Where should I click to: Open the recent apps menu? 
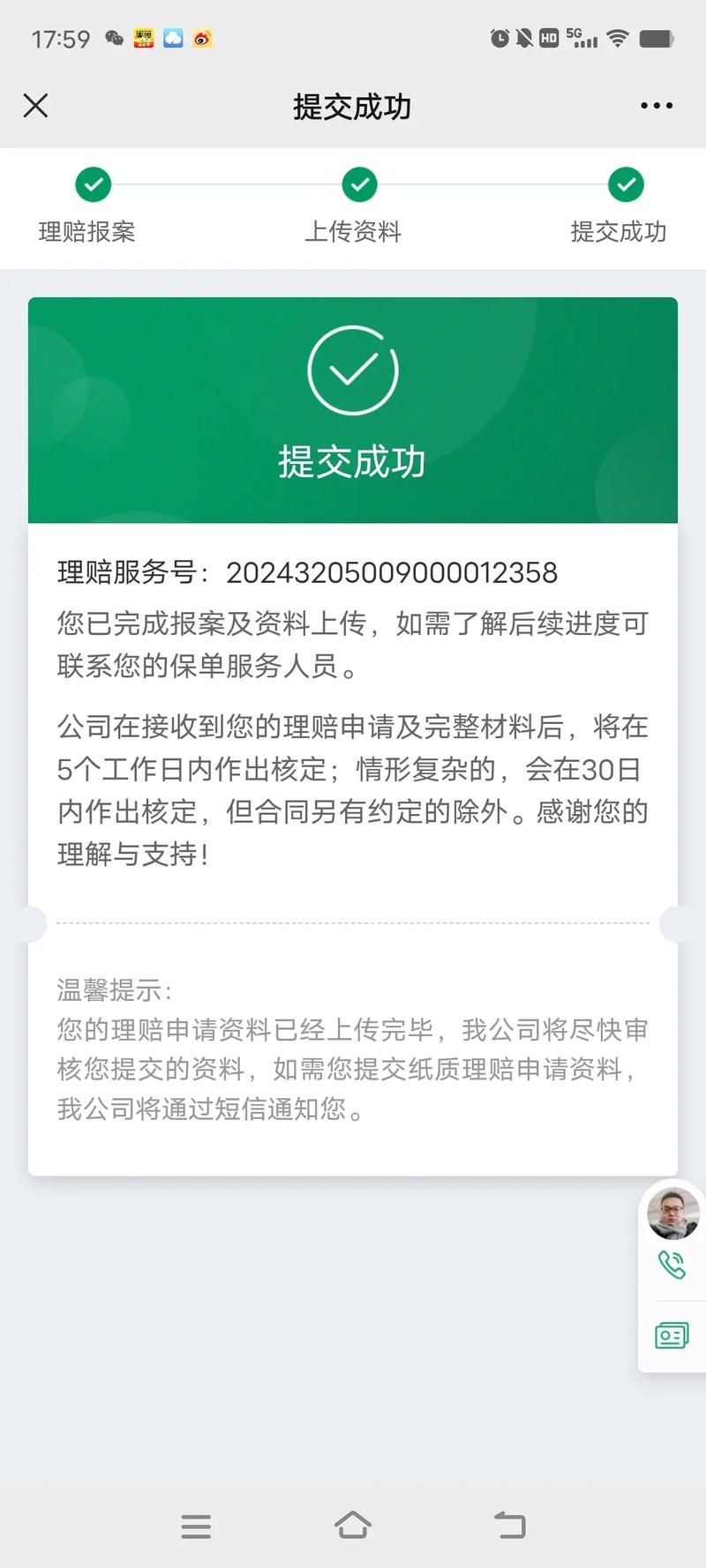[x=196, y=1526]
